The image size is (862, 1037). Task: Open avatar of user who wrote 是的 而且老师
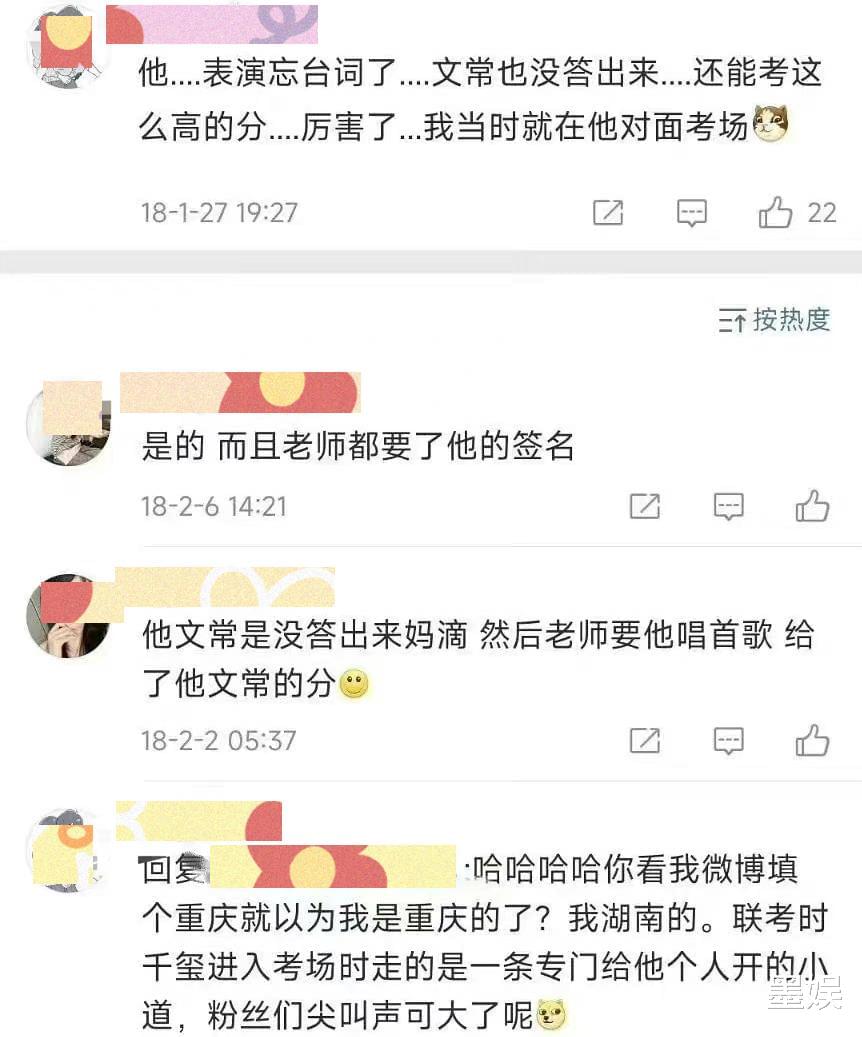coord(67,424)
